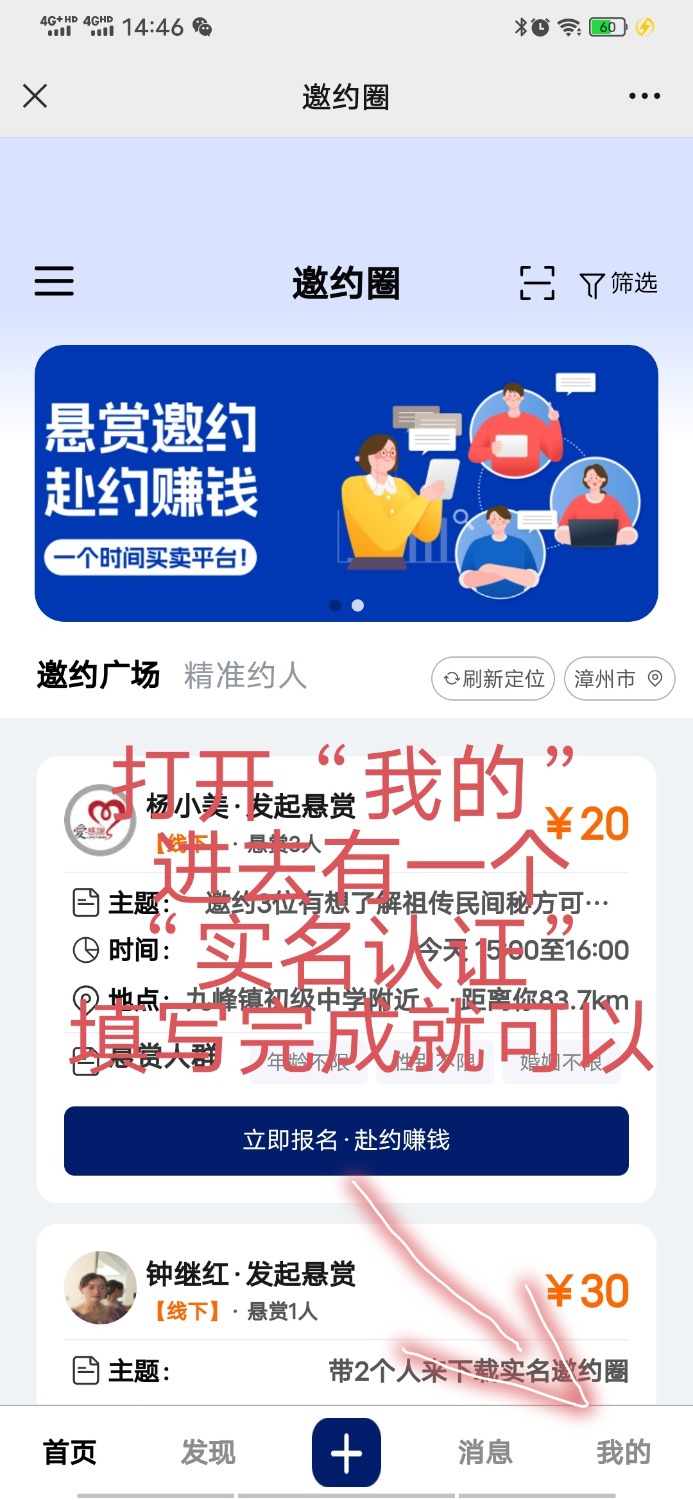This screenshot has height=1500, width=693.
Task: Open the QR scan icon
Action: [537, 283]
